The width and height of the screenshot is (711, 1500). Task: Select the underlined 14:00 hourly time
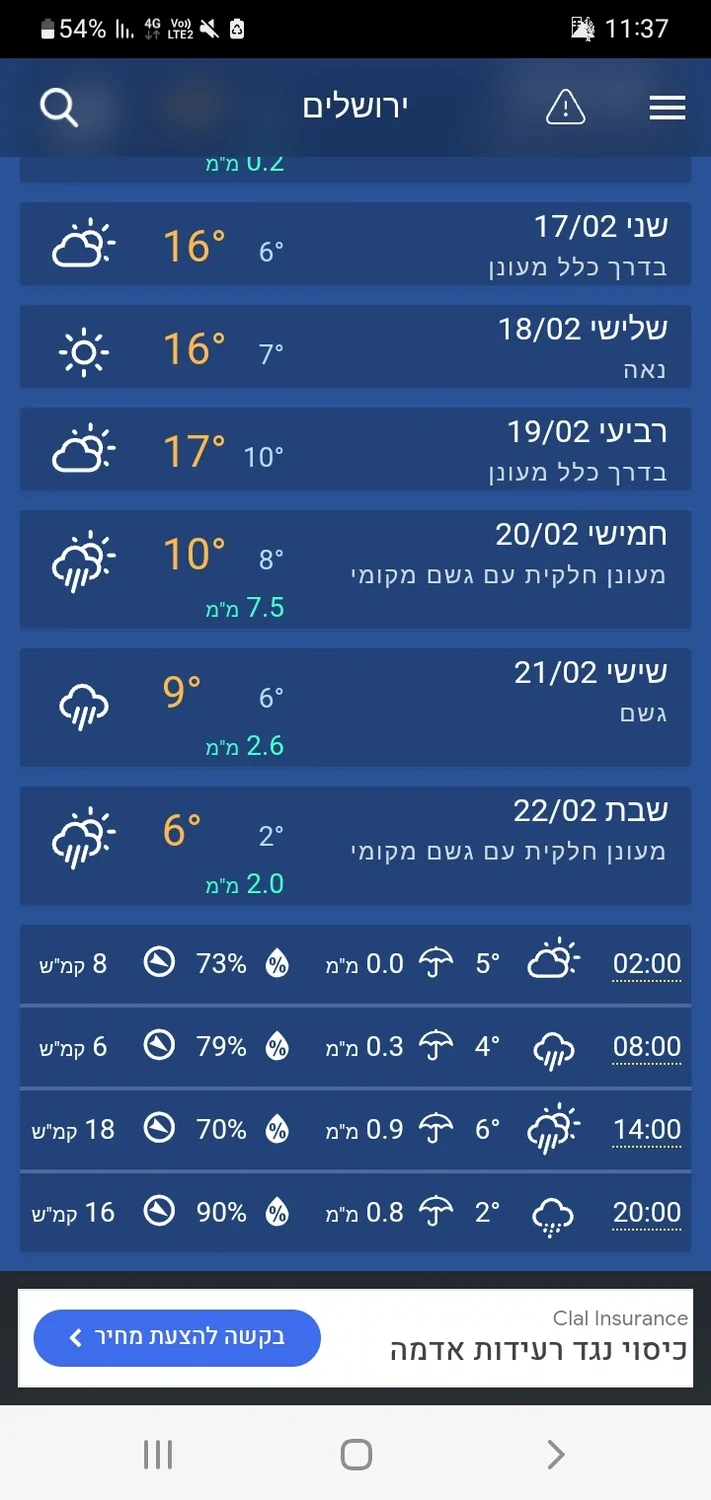pyautogui.click(x=646, y=1130)
